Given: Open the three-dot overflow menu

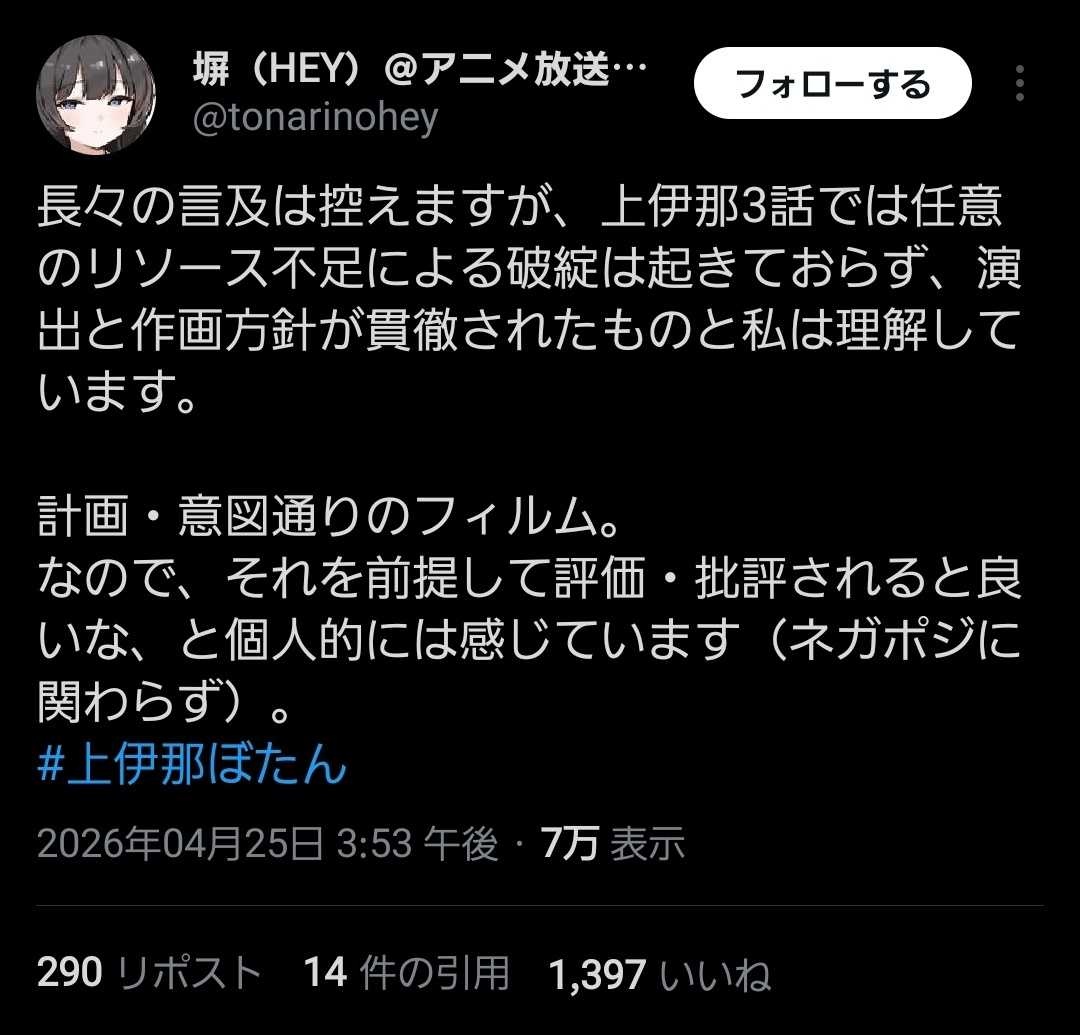Looking at the screenshot, I should tap(1019, 84).
